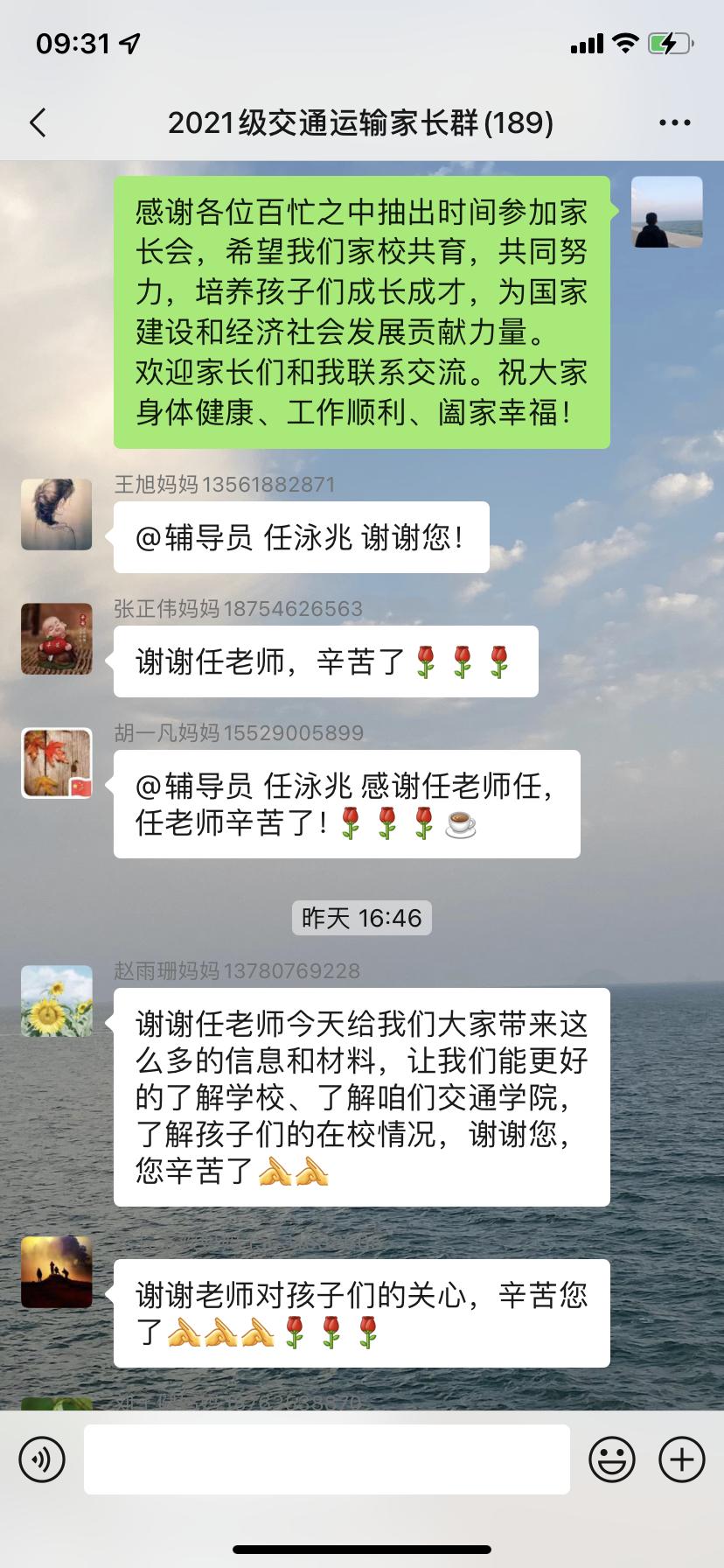
Task: Open sunset avatar beside 谢谢老师对孩子们的关心 message
Action: 57,1272
